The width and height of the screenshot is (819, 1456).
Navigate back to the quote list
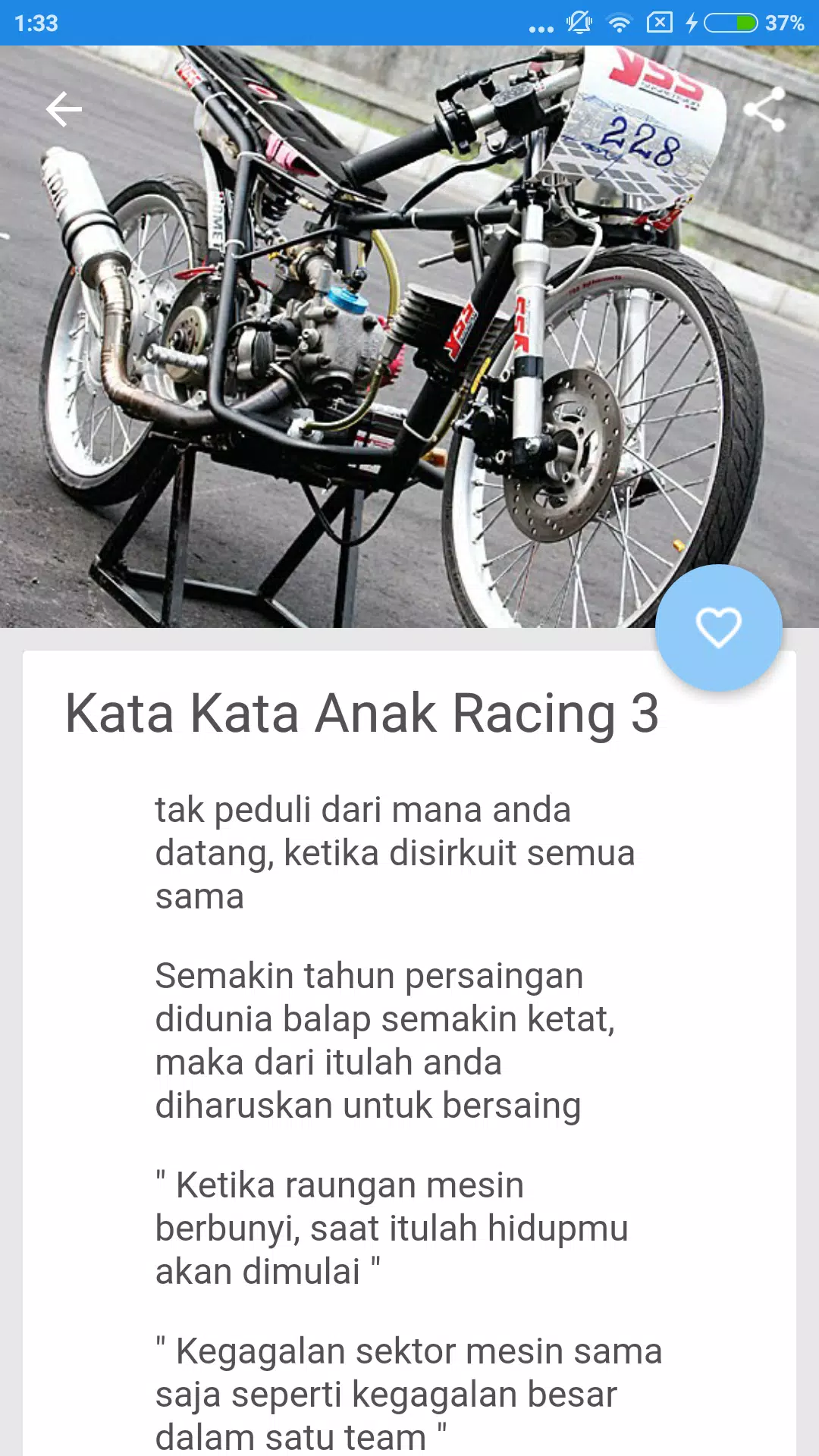[x=64, y=108]
